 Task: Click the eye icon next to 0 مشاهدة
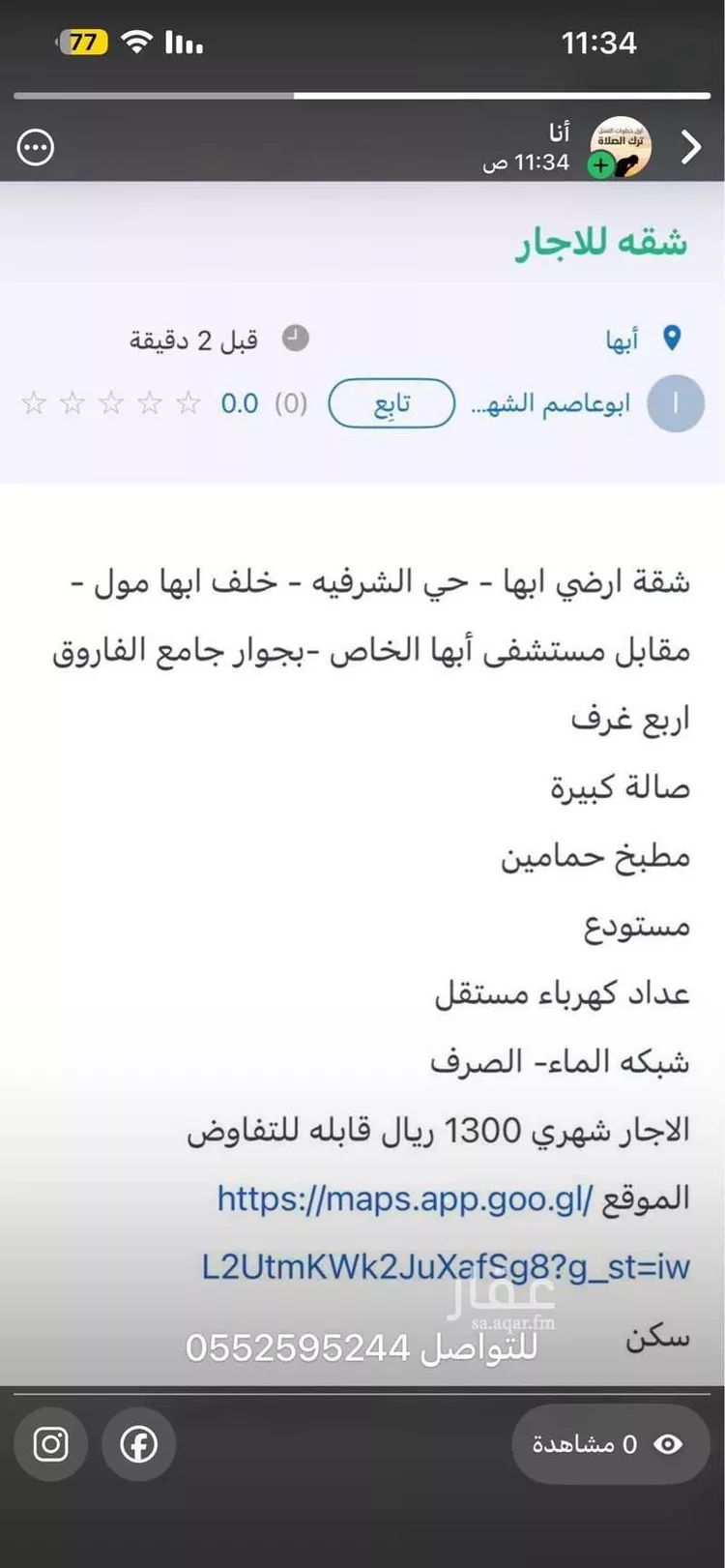(x=665, y=1444)
